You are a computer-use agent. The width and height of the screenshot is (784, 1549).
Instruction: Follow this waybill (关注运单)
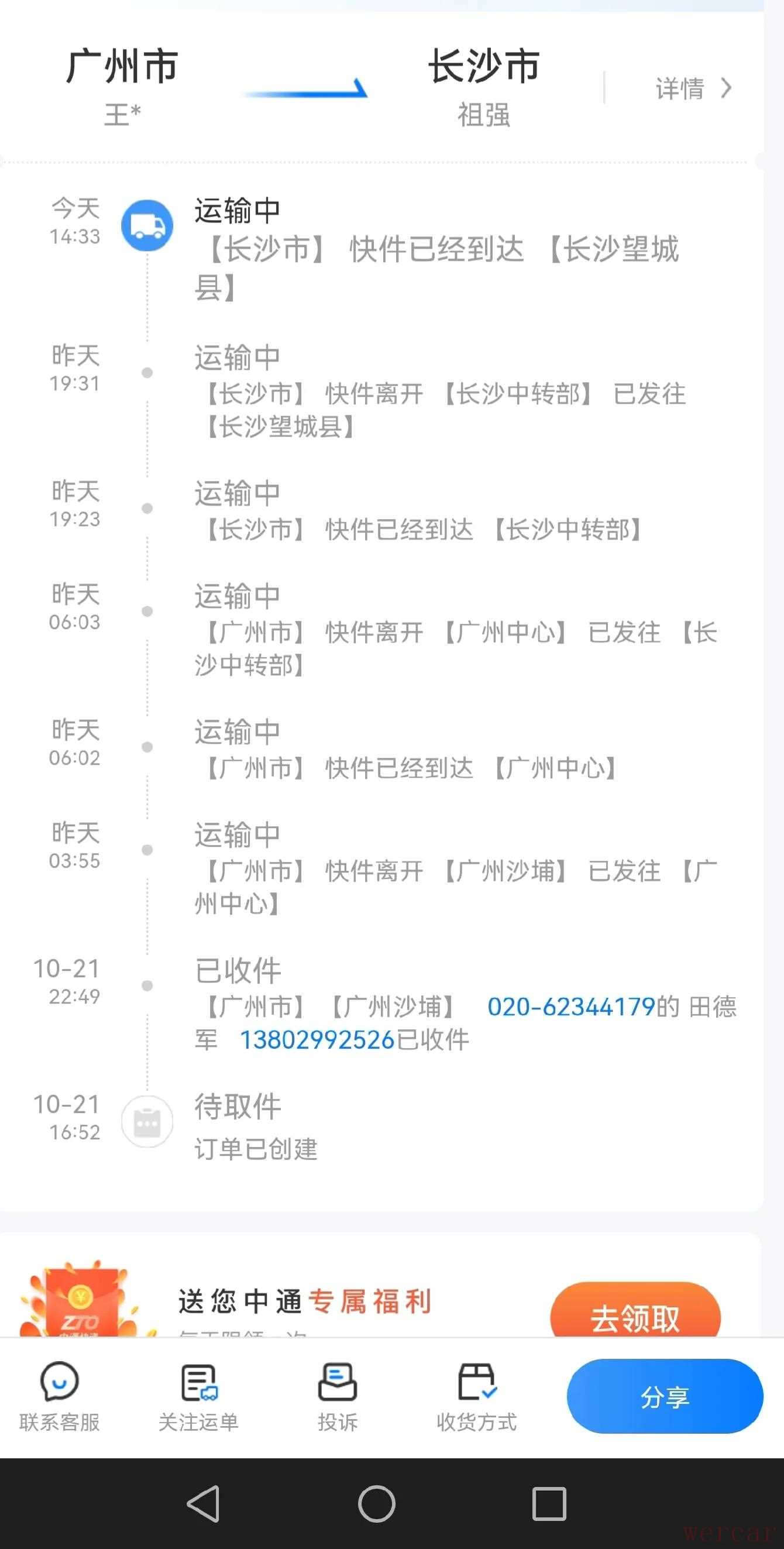[198, 1396]
